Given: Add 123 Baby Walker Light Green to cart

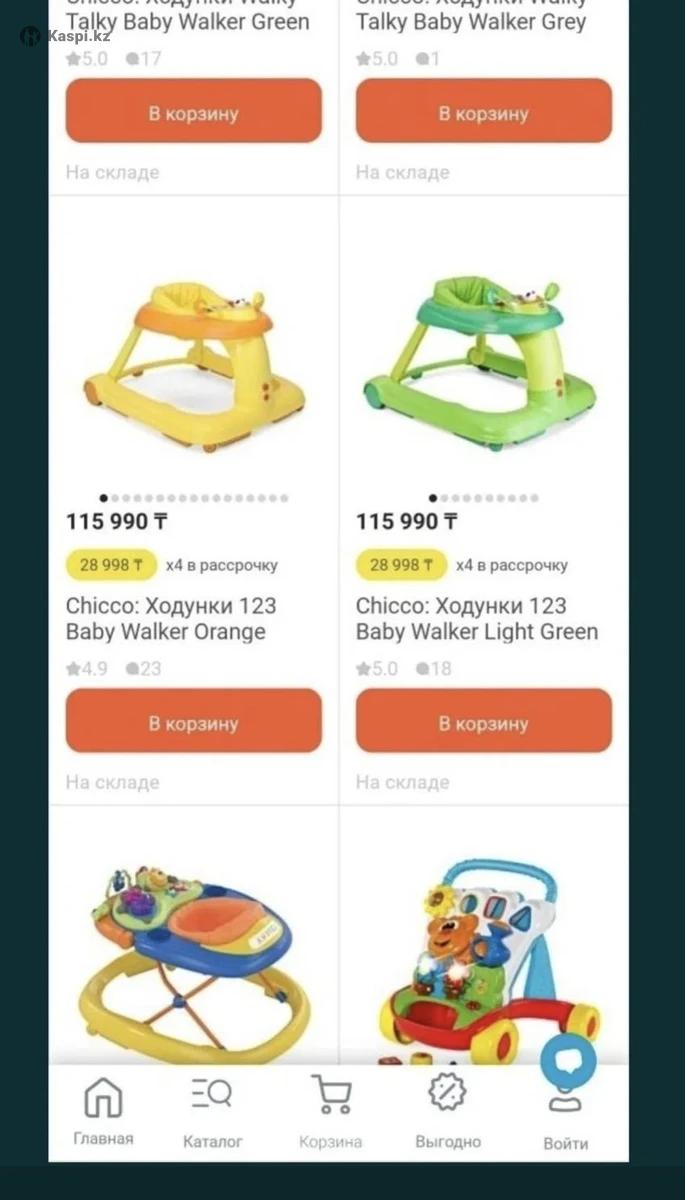Looking at the screenshot, I should tap(483, 721).
